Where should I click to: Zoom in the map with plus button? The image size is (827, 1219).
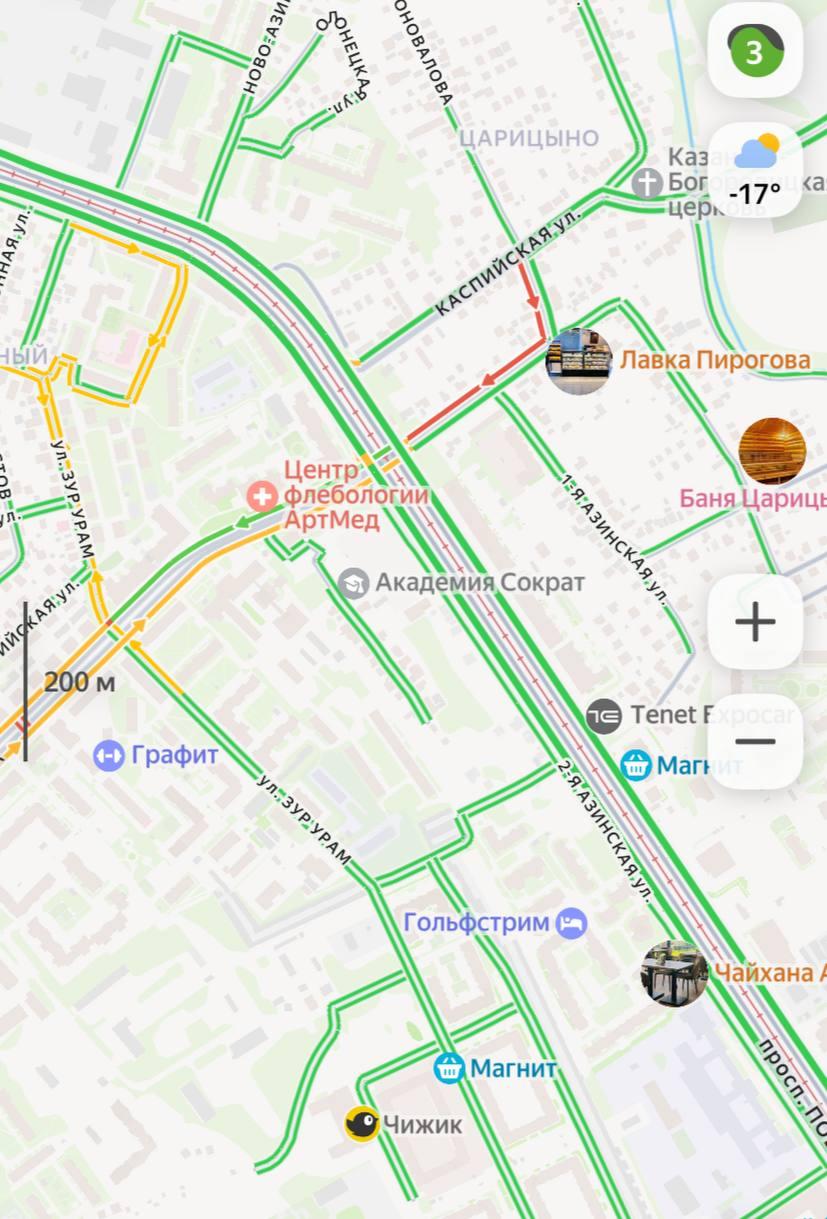tap(755, 622)
